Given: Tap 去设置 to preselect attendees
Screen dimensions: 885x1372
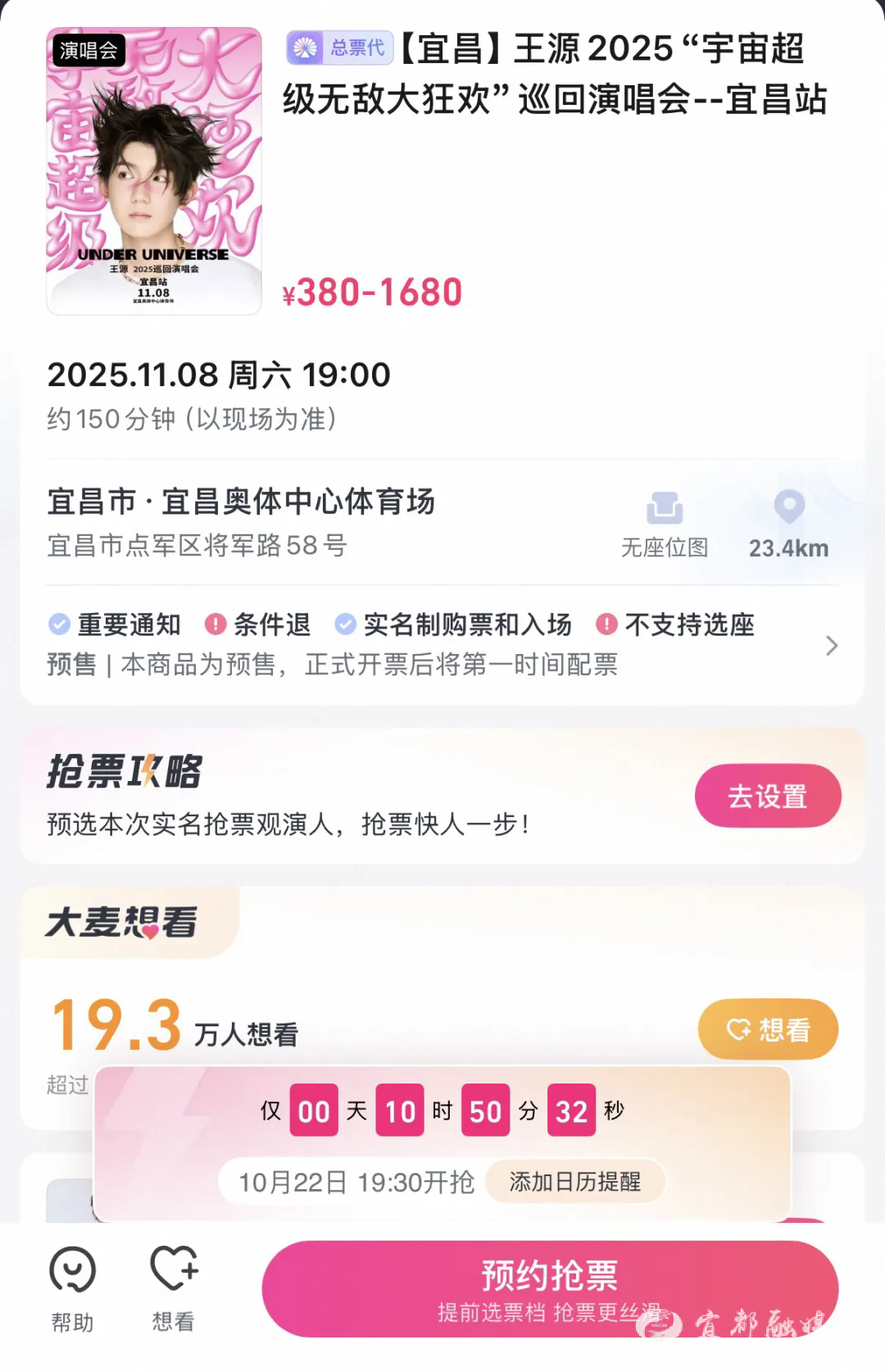Looking at the screenshot, I should [767, 796].
